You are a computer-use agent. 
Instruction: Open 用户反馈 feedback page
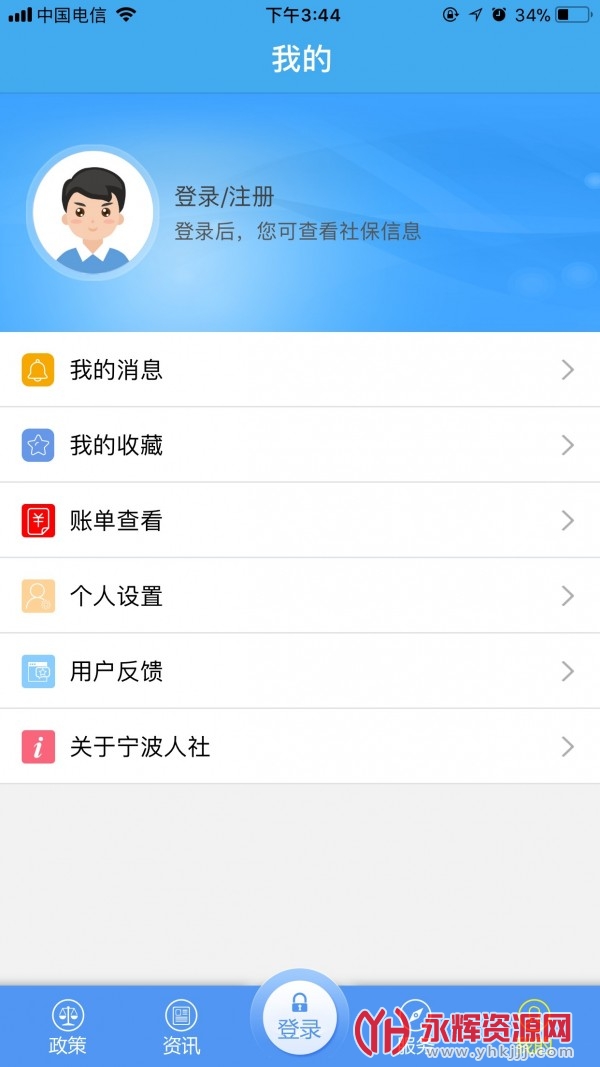[x=300, y=672]
